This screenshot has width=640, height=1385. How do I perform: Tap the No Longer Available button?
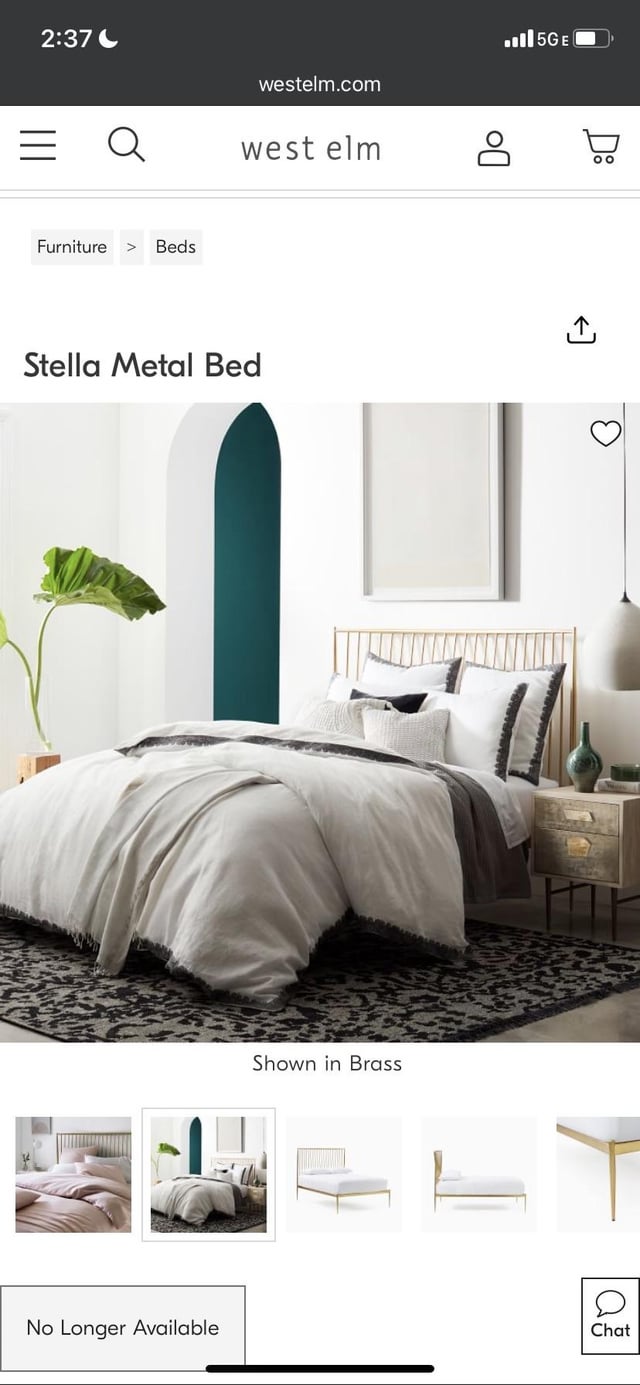tap(122, 1327)
